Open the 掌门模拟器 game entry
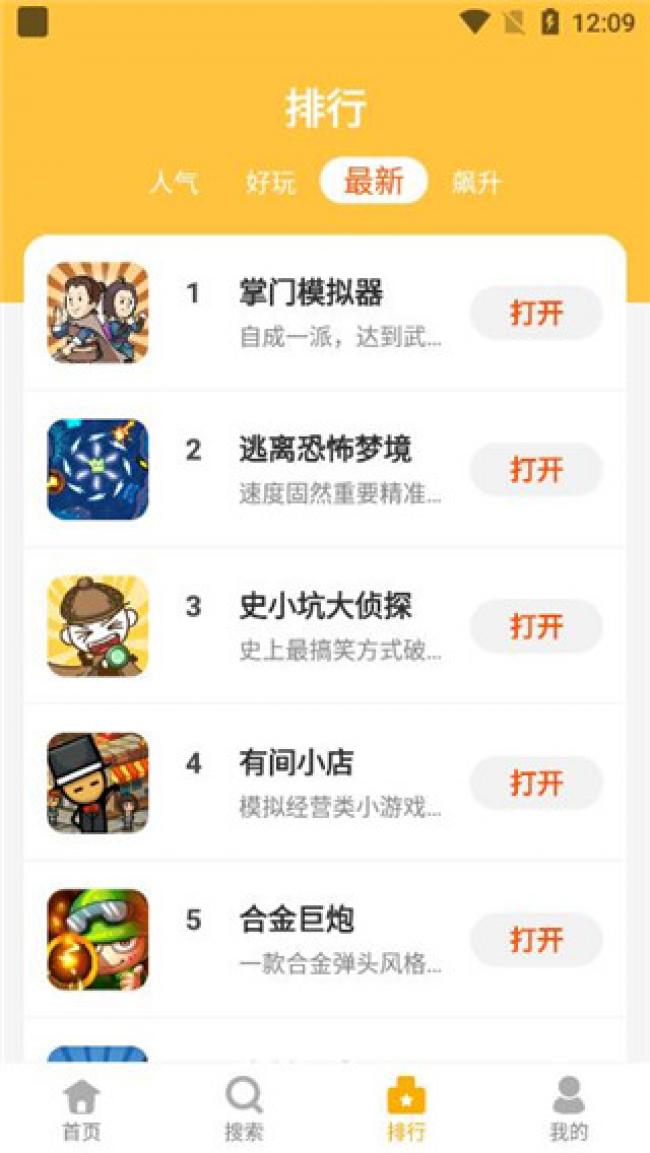 tap(311, 294)
